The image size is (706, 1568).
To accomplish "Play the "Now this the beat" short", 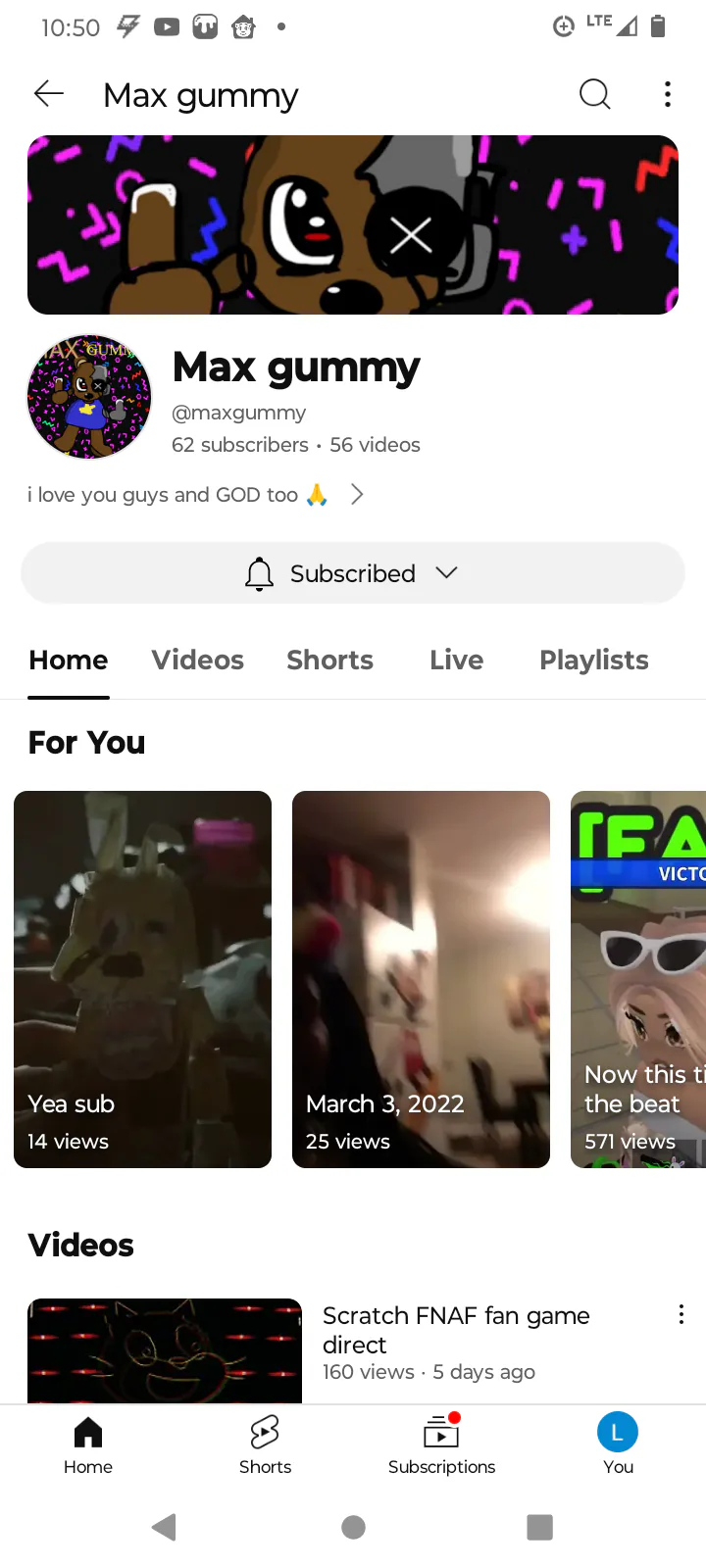I will pos(638,979).
